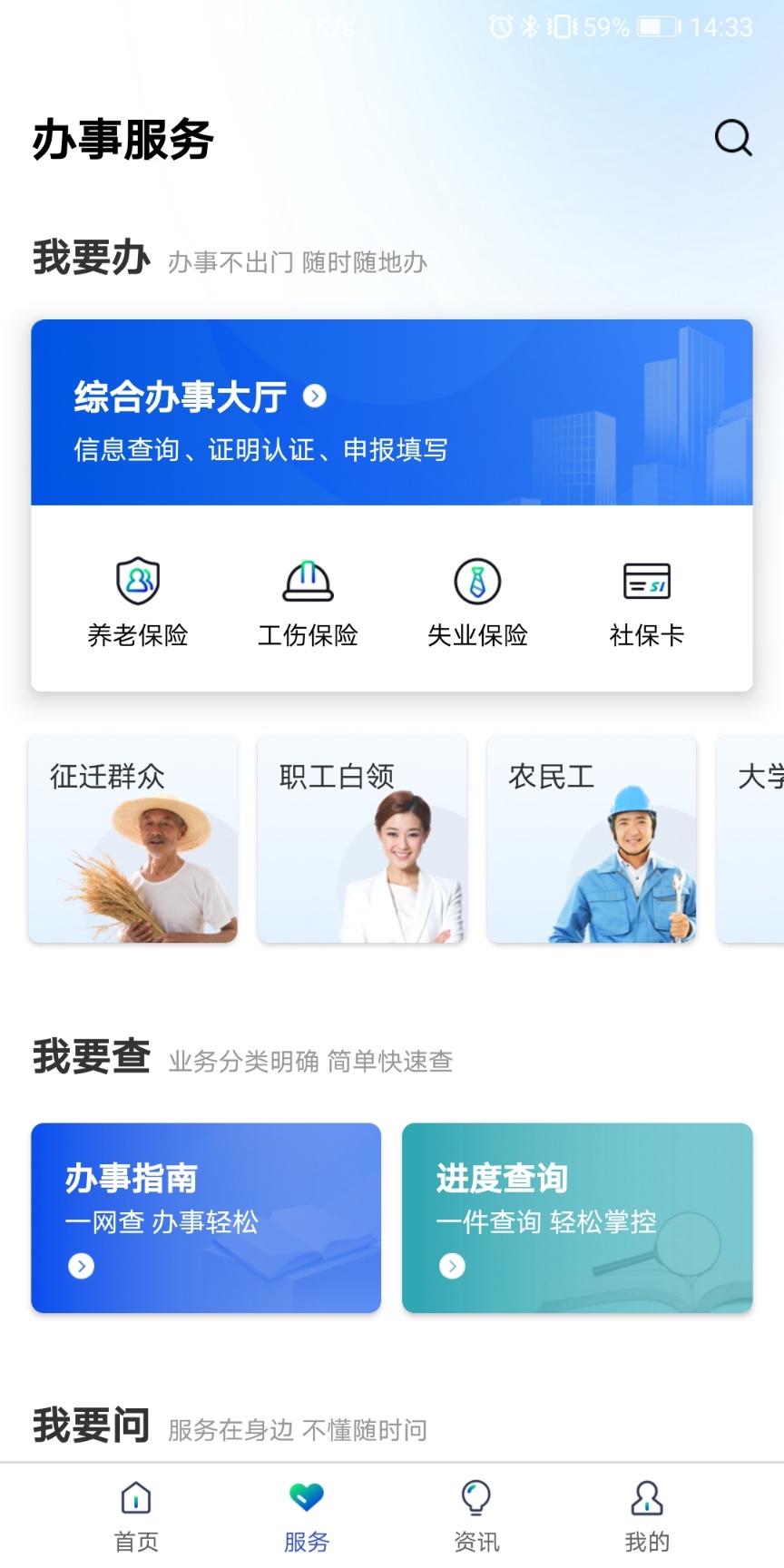Expand 进度查询 with its arrow button
This screenshot has height=1568, width=784.
tap(452, 1267)
